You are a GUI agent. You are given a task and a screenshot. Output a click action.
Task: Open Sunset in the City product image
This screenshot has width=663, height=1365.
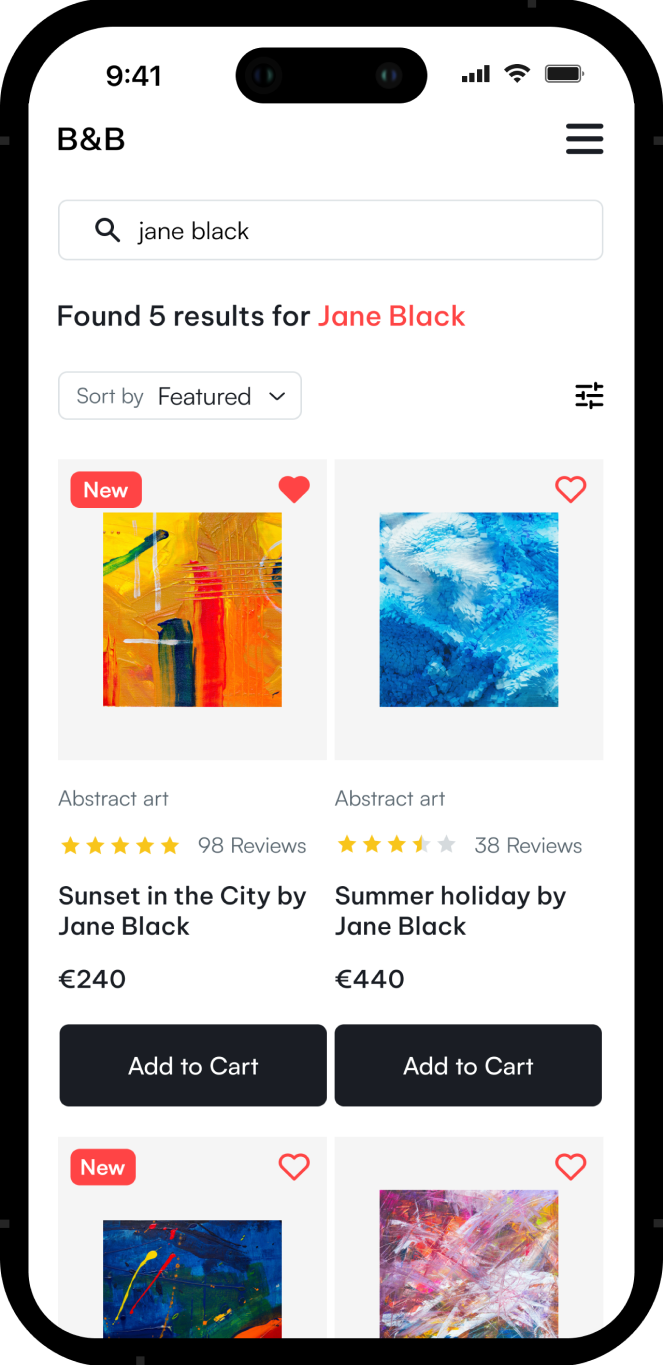(192, 609)
